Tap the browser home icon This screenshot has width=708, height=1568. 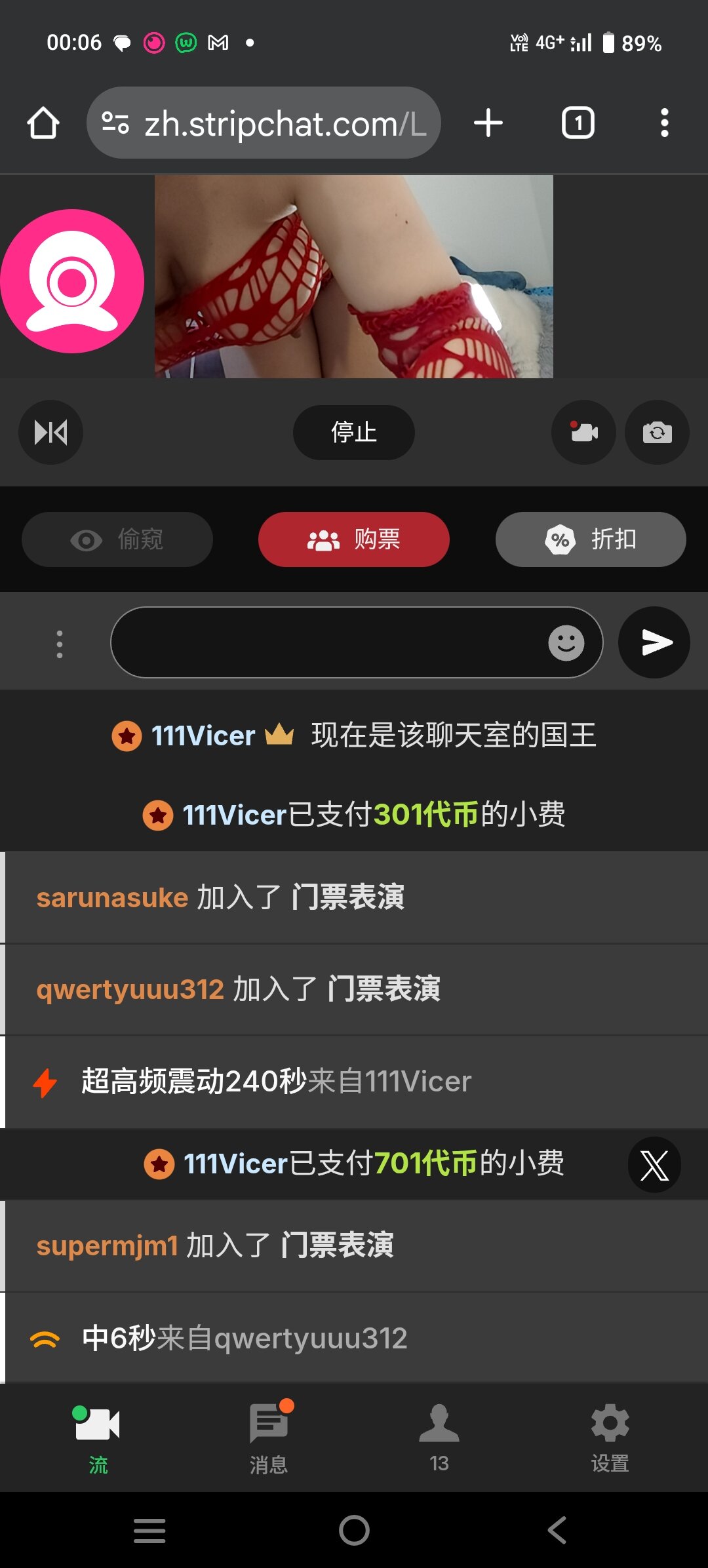[x=43, y=123]
